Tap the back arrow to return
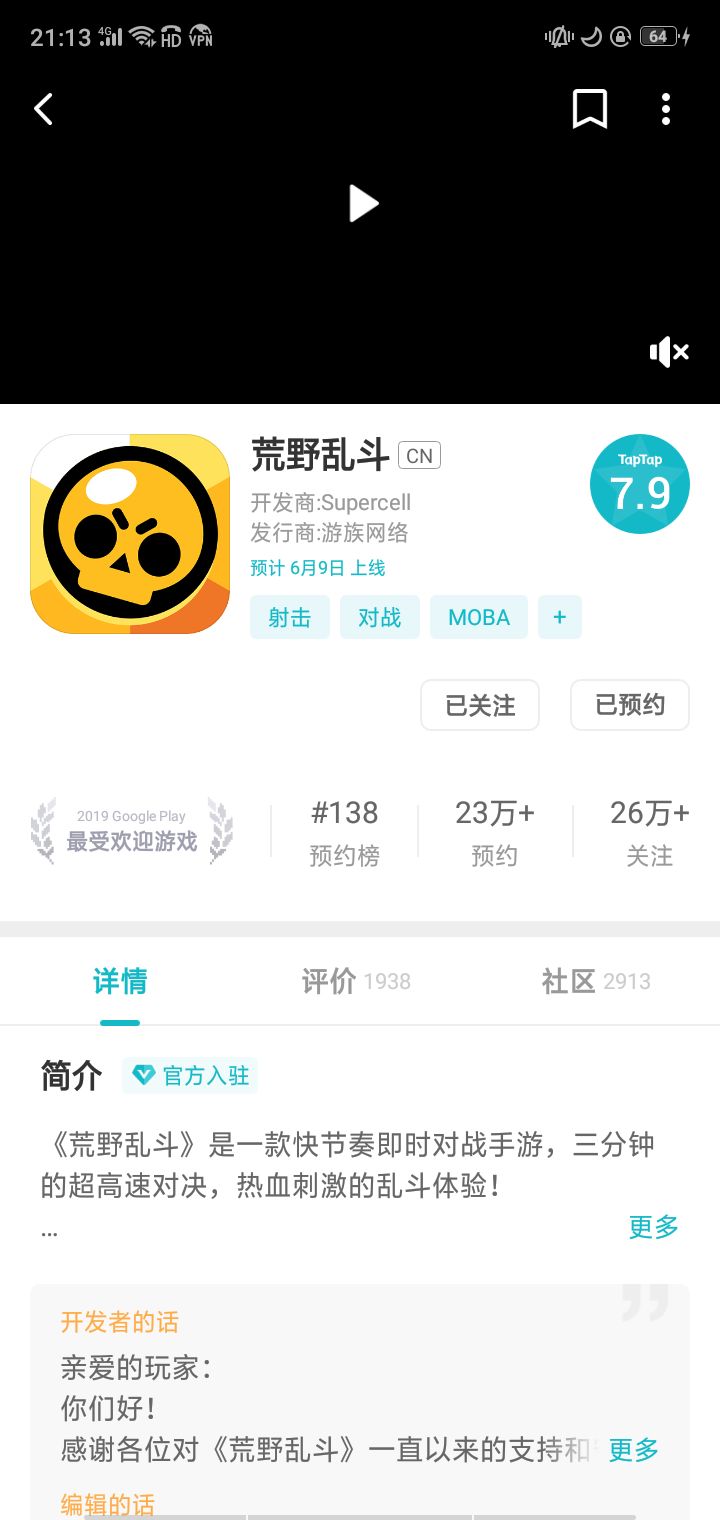The width and height of the screenshot is (720, 1520). point(43,108)
